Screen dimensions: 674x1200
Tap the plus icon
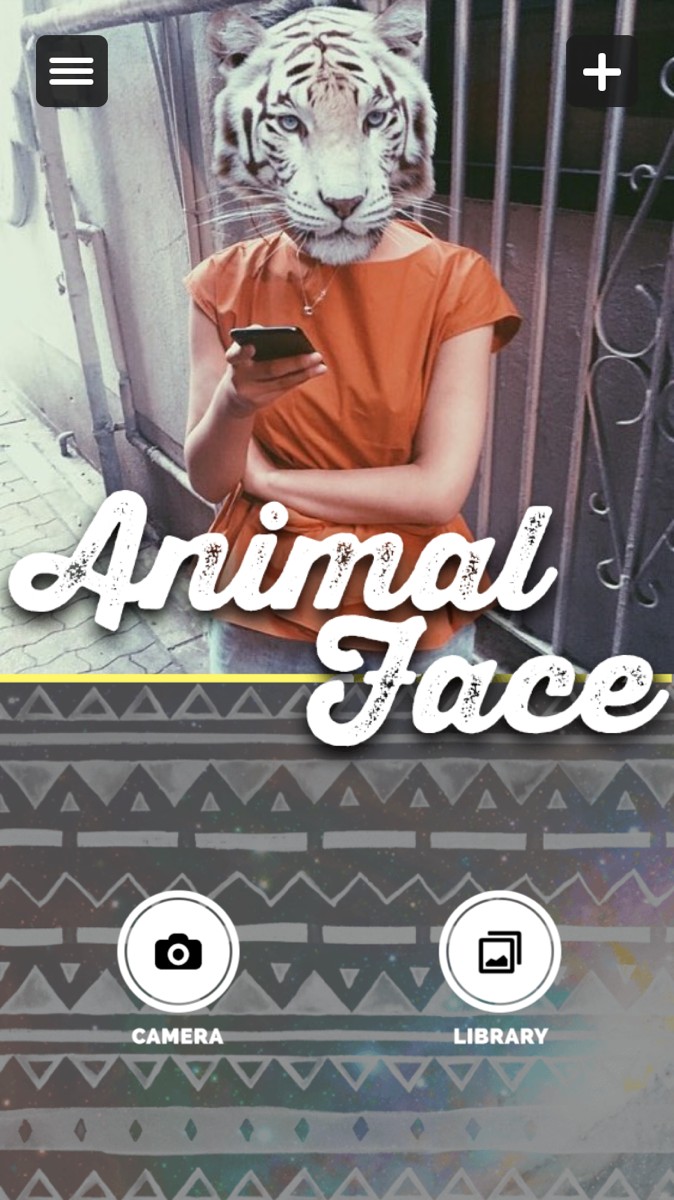pyautogui.click(x=602, y=71)
